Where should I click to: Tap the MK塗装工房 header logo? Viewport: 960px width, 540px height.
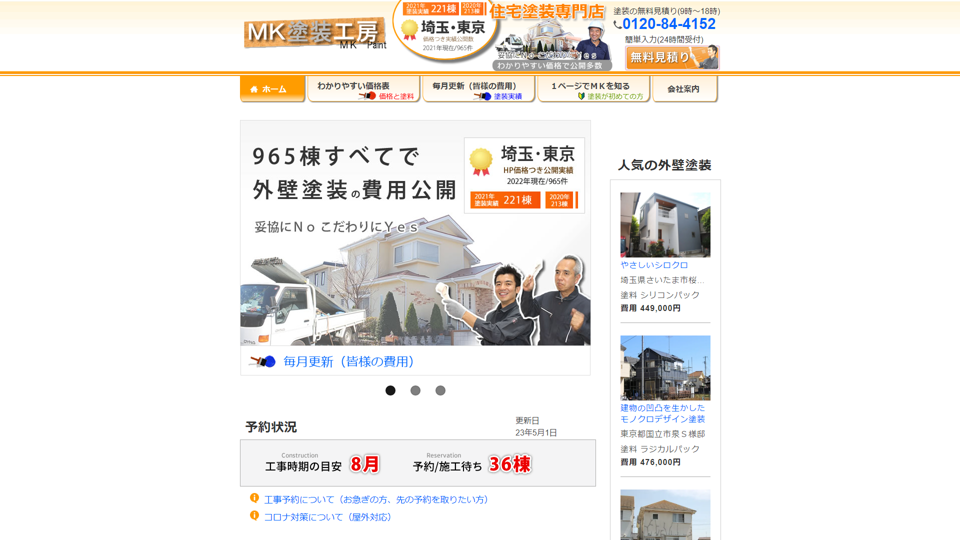pyautogui.click(x=314, y=33)
